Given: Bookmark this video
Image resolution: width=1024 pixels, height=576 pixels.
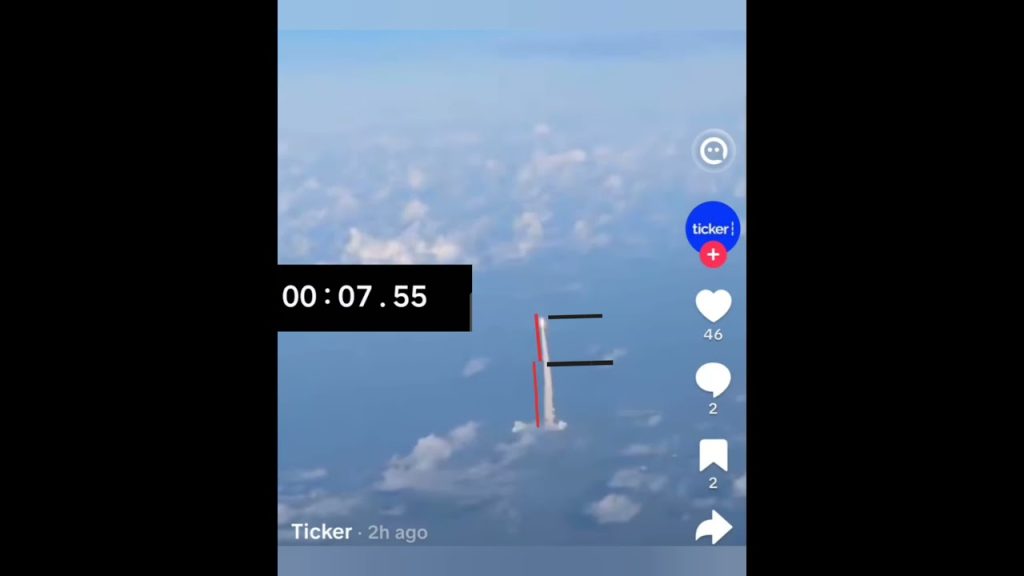Looking at the screenshot, I should (x=713, y=455).
